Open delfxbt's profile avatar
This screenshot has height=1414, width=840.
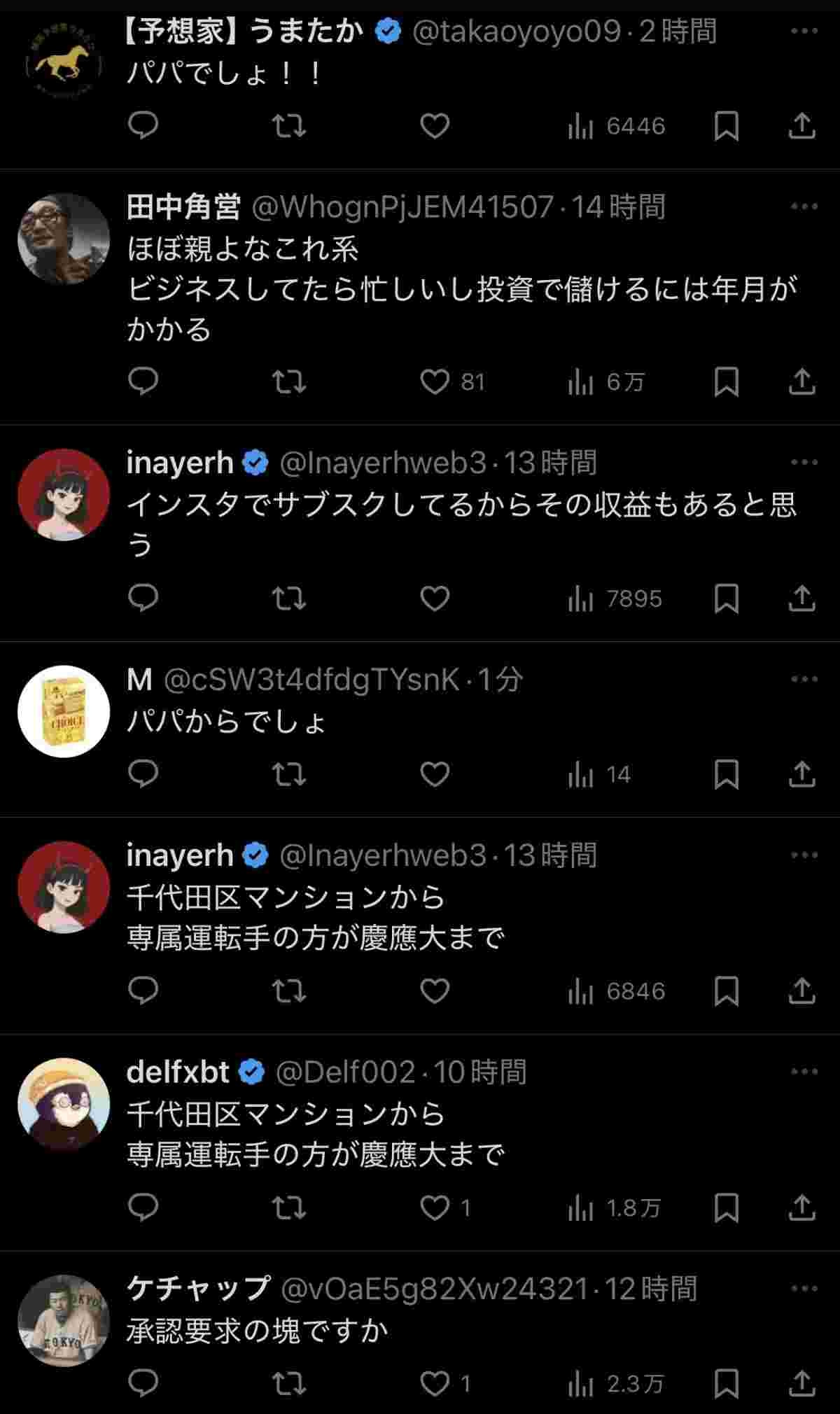(64, 1104)
